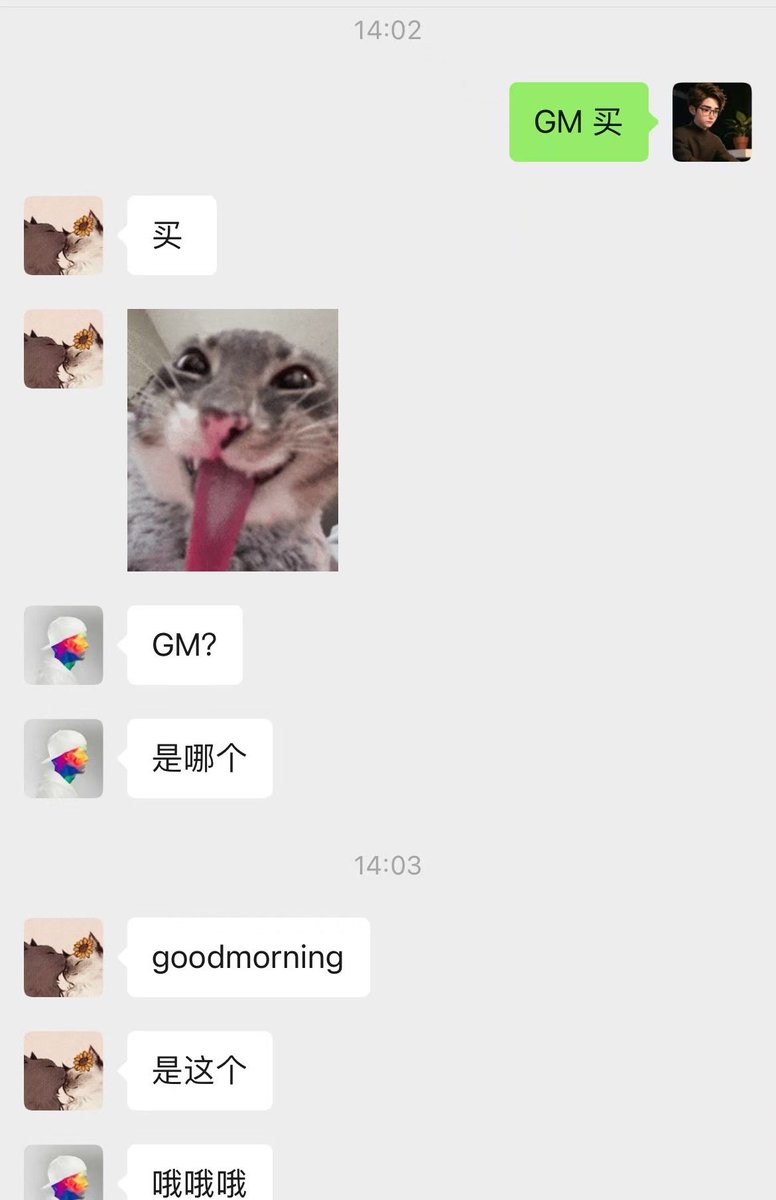The height and width of the screenshot is (1200, 776).
Task: Open the cat tongue photo message
Action: click(x=232, y=440)
